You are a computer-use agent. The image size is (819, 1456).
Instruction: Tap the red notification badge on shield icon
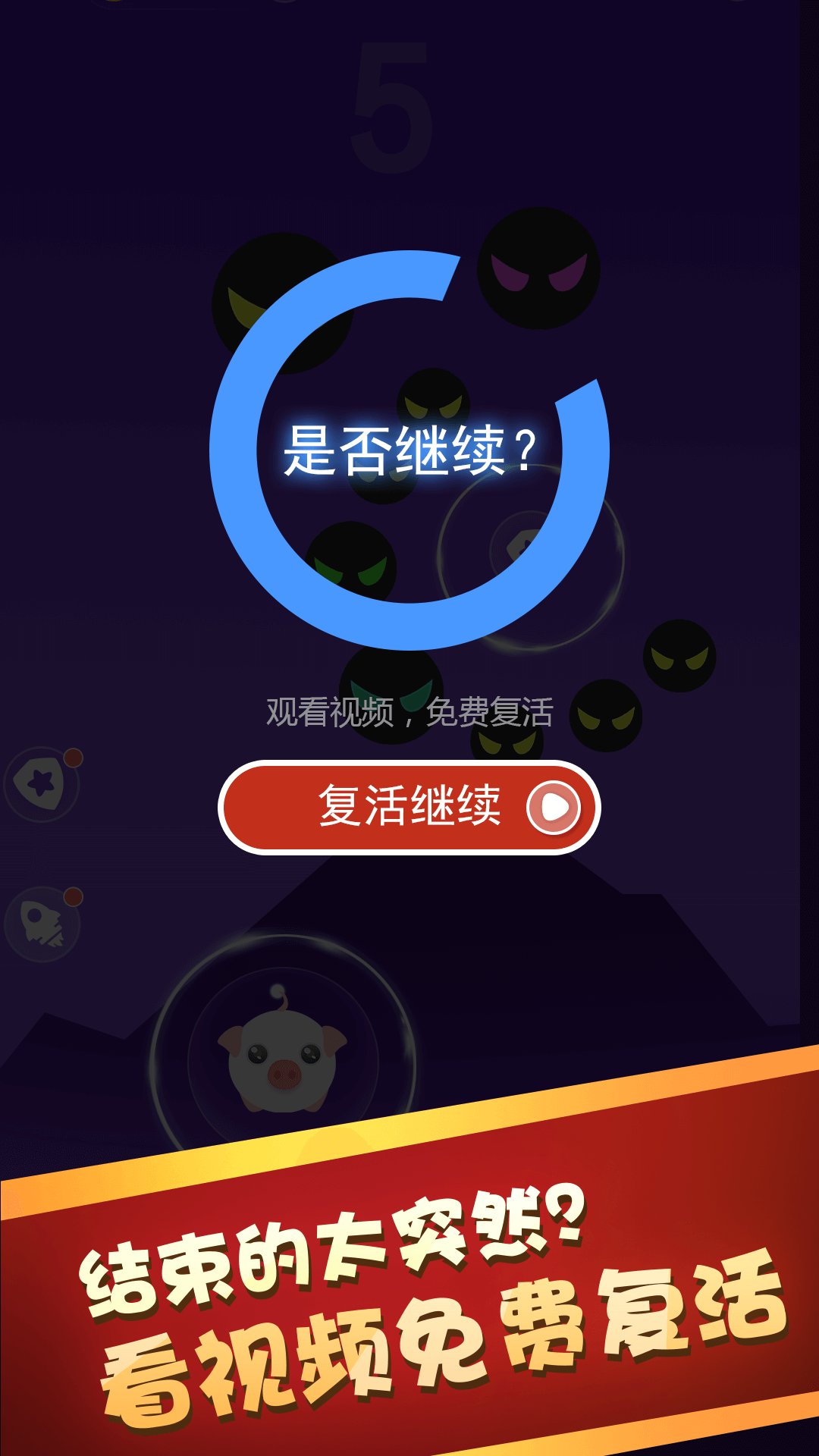[74, 758]
